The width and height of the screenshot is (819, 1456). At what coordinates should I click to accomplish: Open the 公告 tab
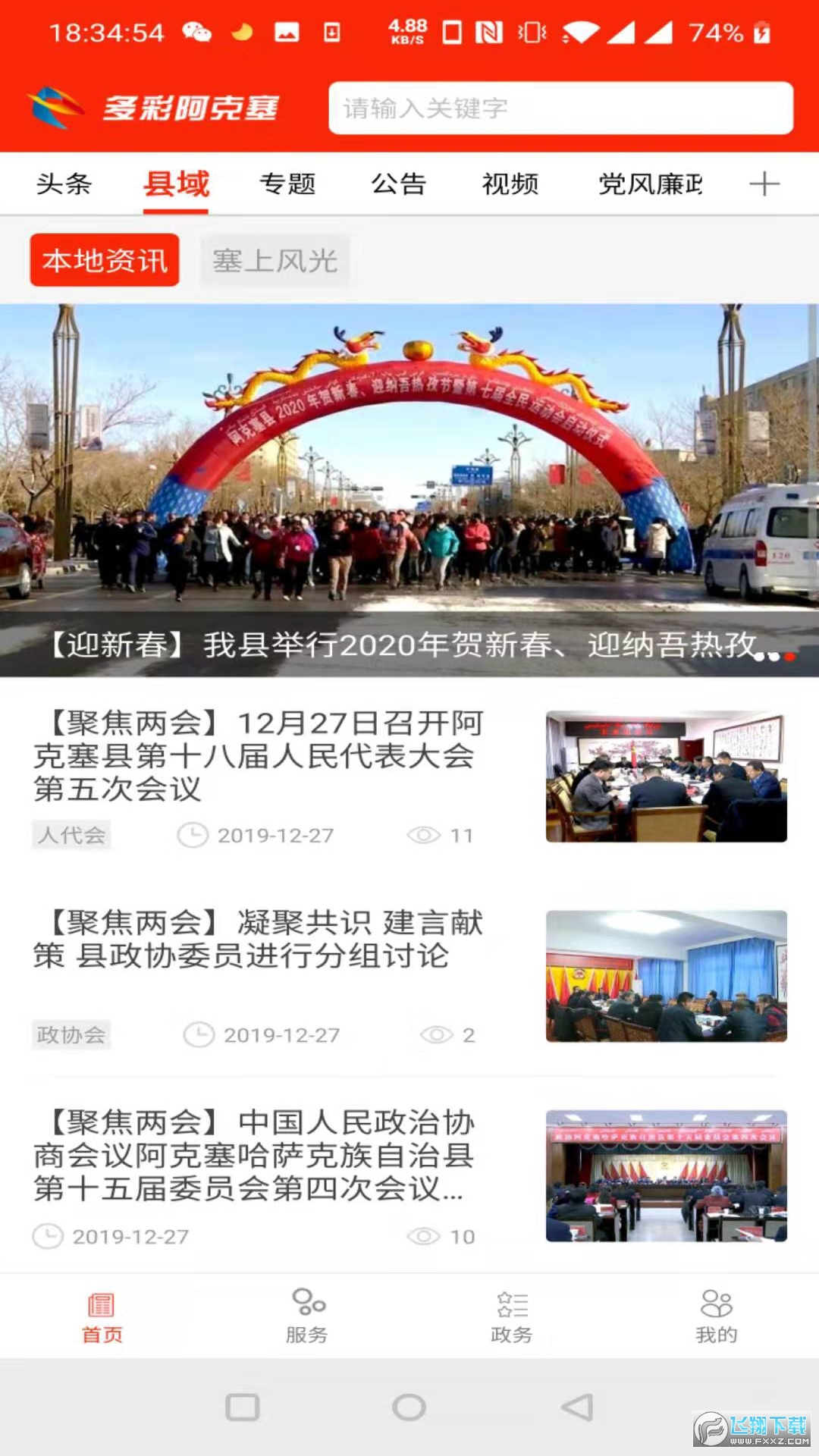click(x=400, y=184)
